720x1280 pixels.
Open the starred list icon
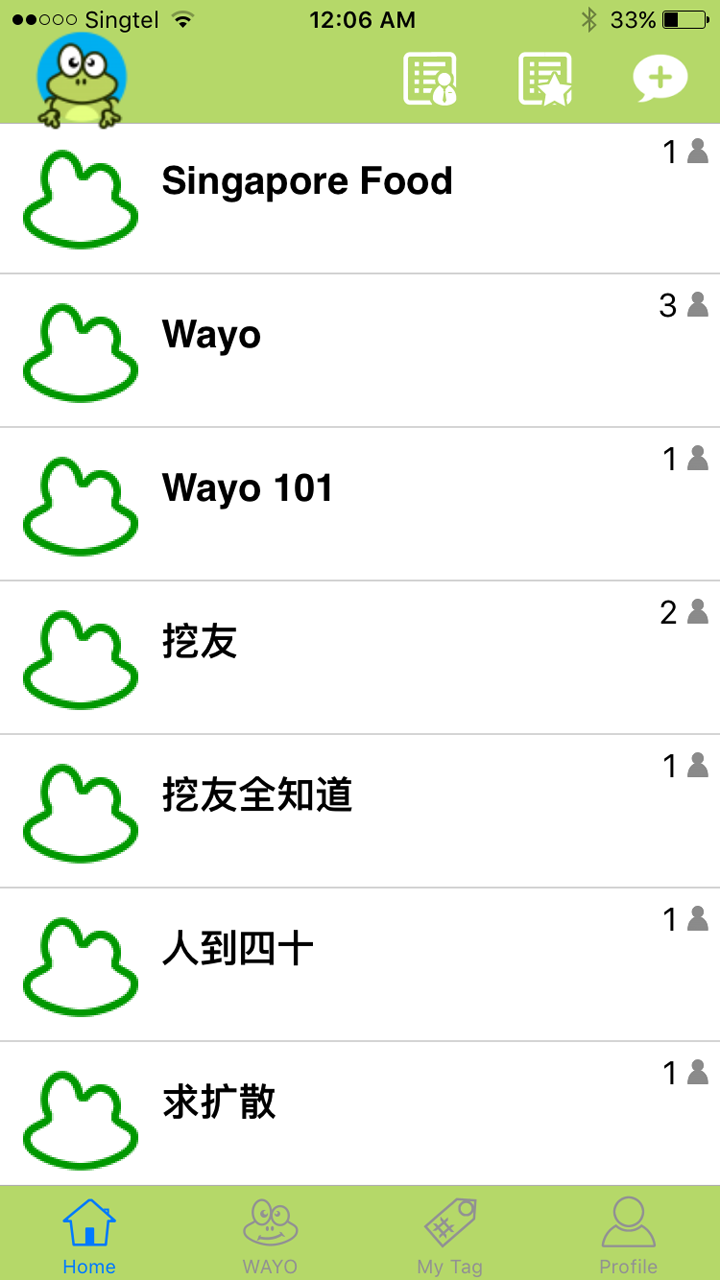(x=545, y=78)
